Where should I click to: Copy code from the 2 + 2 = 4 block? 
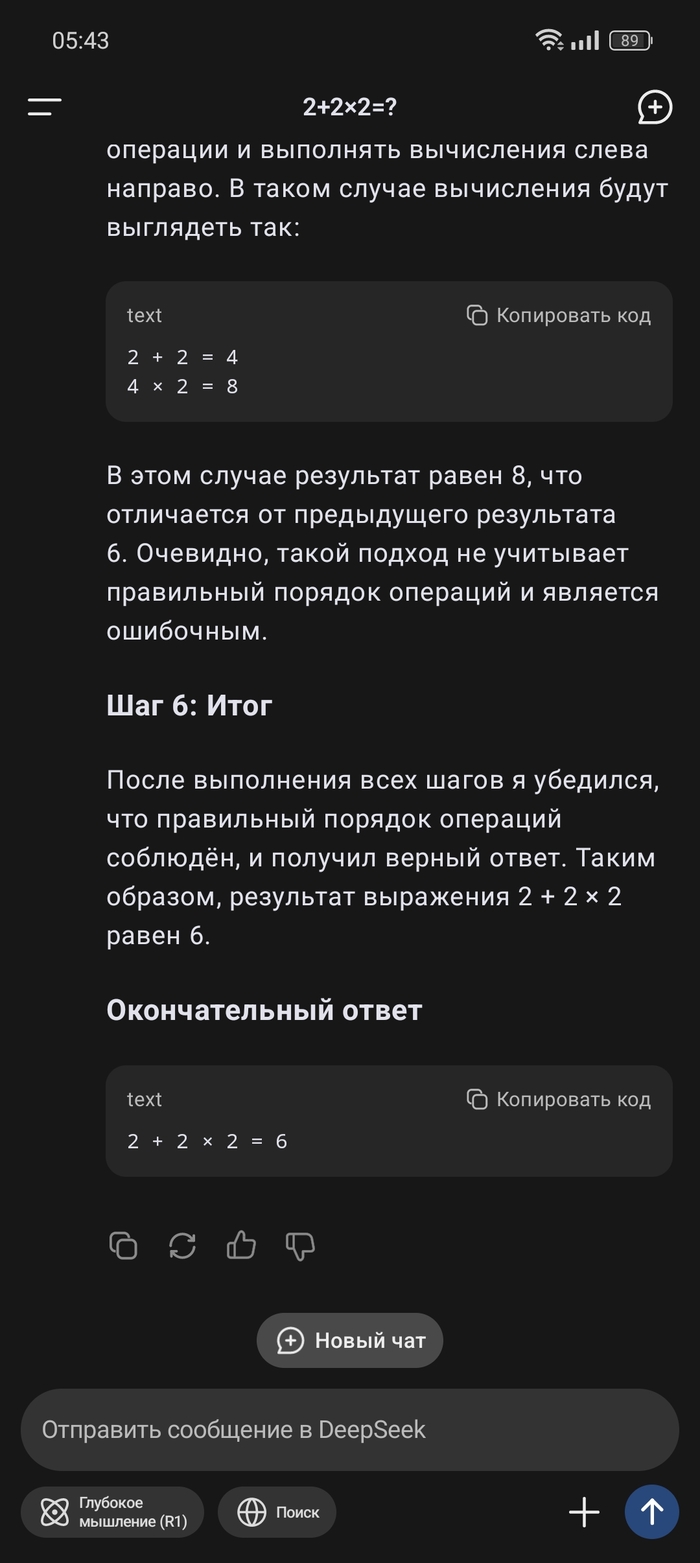[559, 315]
